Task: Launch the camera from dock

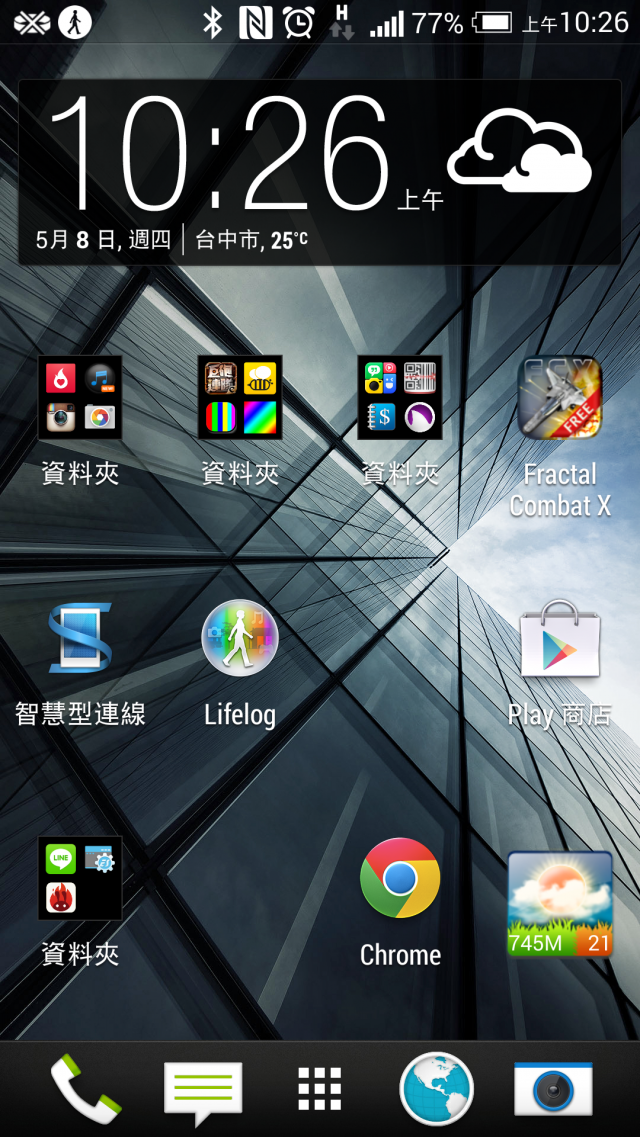Action: (553, 1089)
